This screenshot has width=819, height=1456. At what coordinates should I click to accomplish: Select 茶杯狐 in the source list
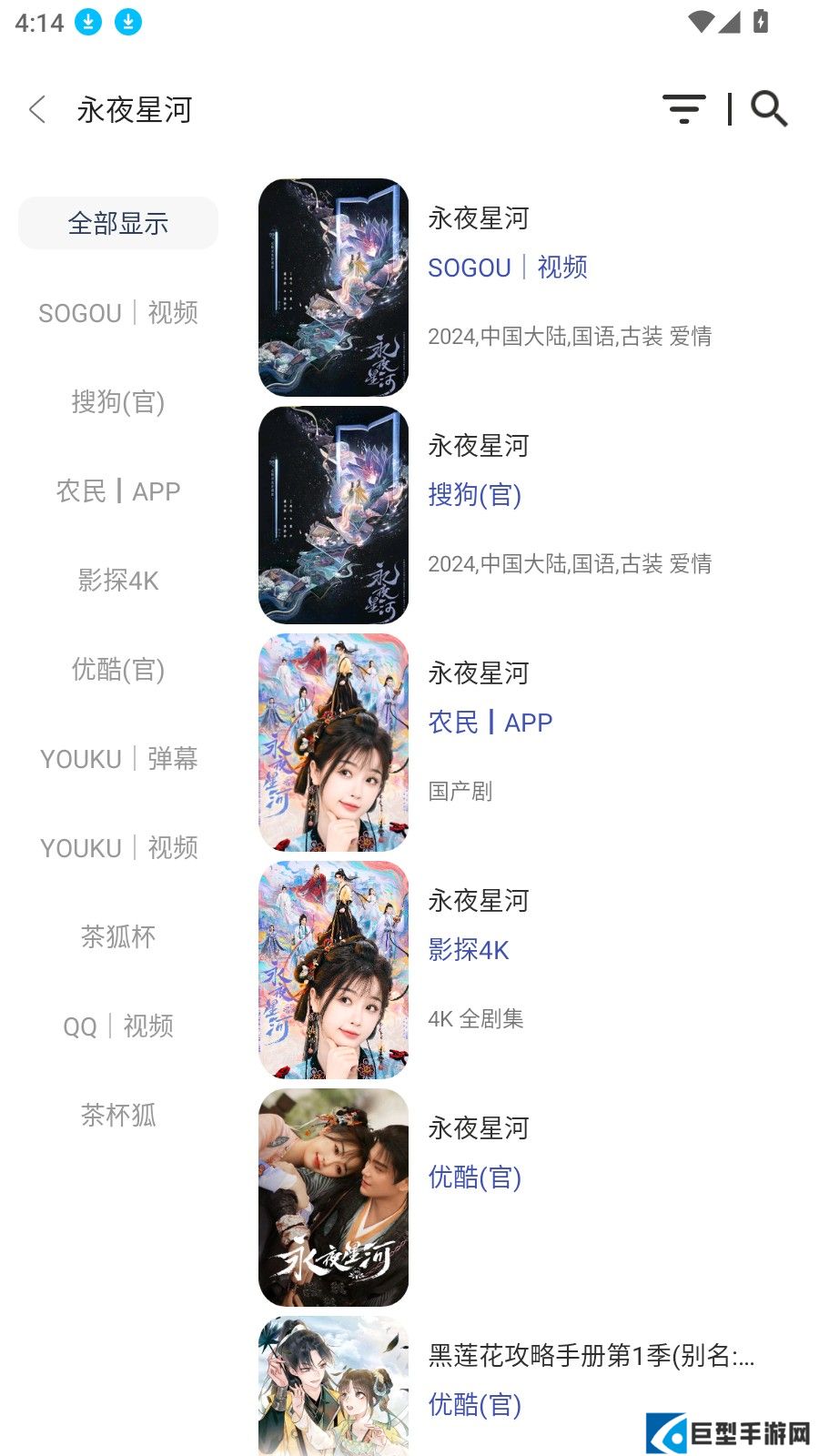pyautogui.click(x=118, y=1115)
